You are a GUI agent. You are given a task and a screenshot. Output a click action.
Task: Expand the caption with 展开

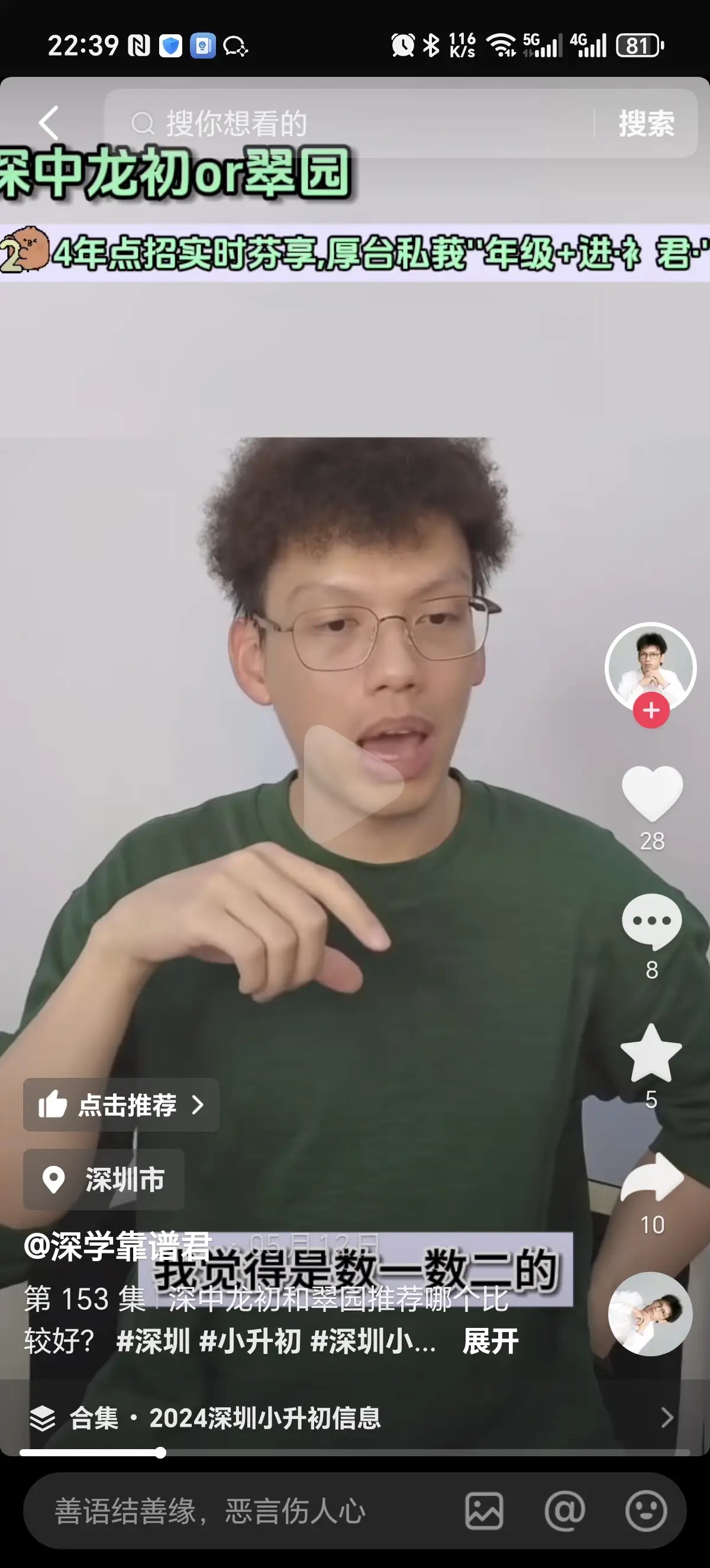tap(491, 1340)
